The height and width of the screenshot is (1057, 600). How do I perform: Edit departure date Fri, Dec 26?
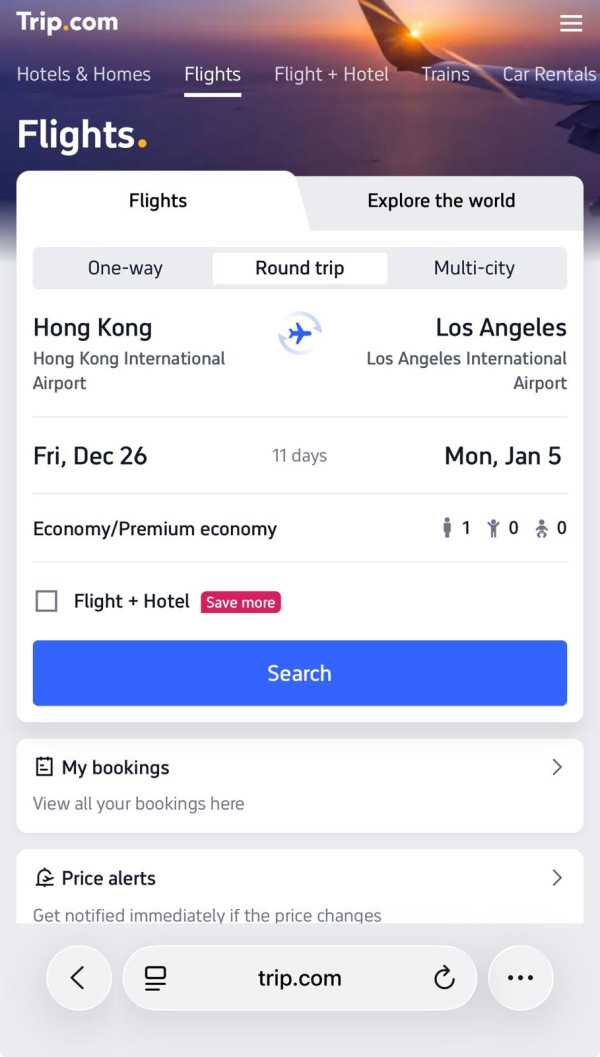point(90,456)
